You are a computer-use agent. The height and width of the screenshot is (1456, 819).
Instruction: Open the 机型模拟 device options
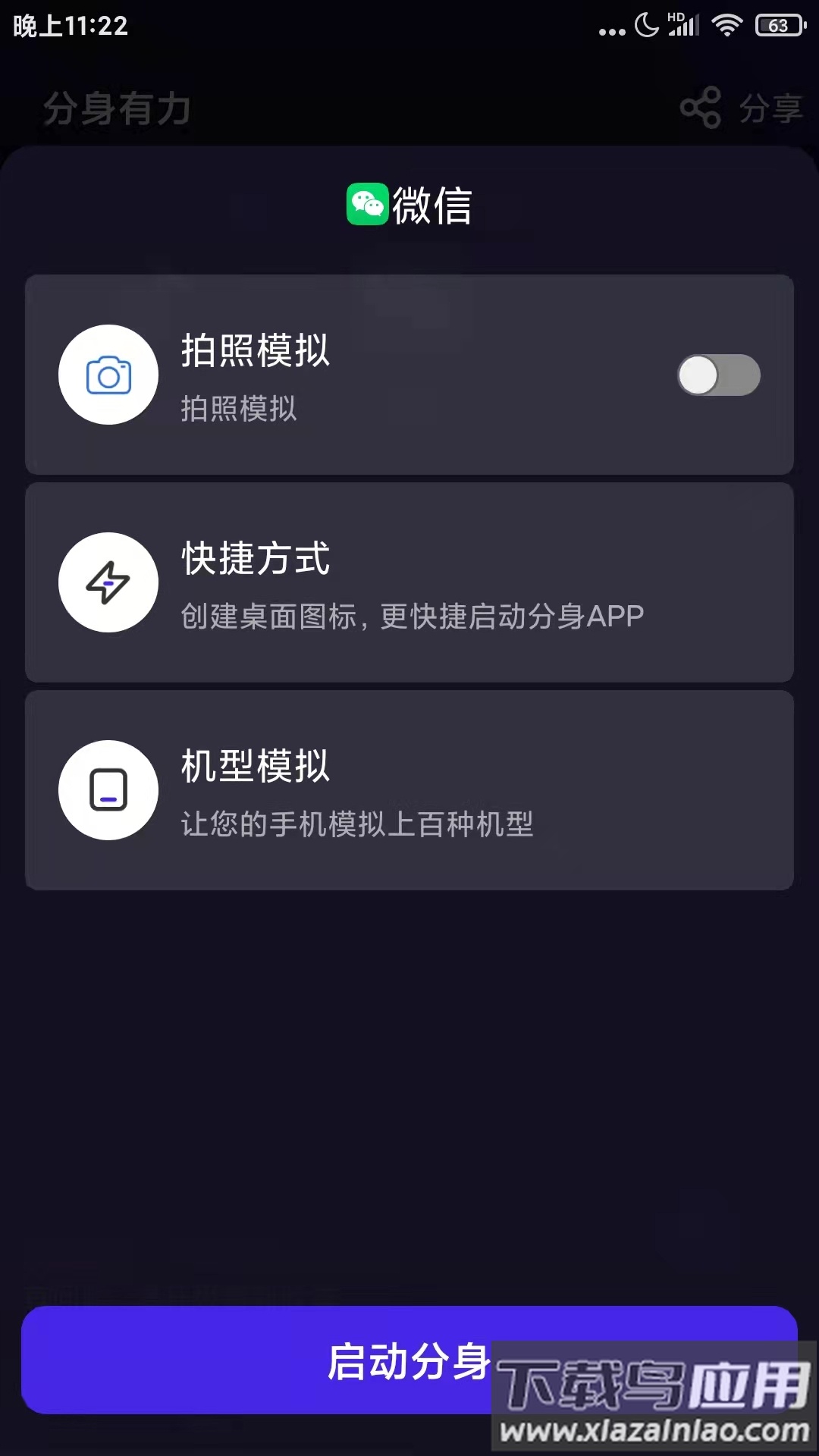[x=409, y=789]
